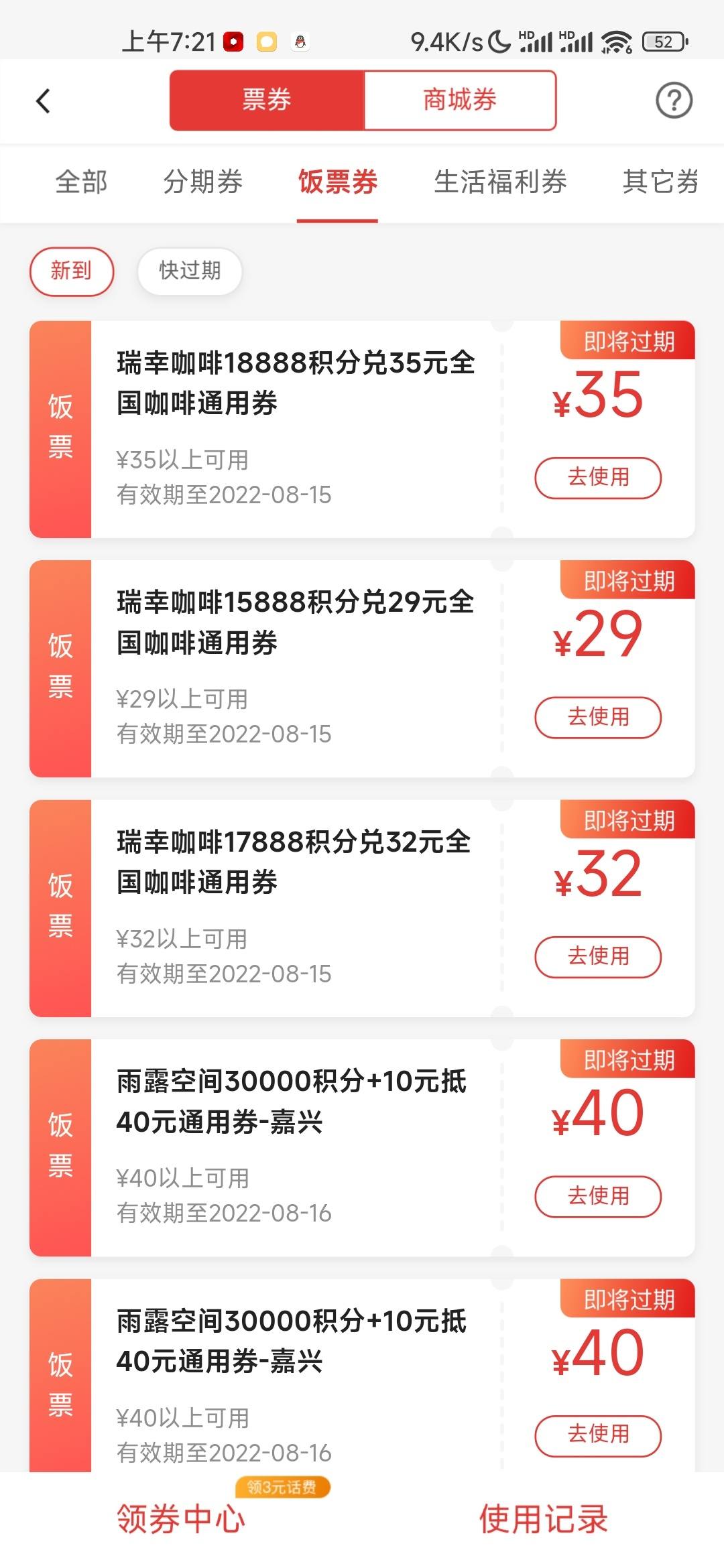Open the 其它券 tab
This screenshot has width=724, height=1568.
point(661,182)
